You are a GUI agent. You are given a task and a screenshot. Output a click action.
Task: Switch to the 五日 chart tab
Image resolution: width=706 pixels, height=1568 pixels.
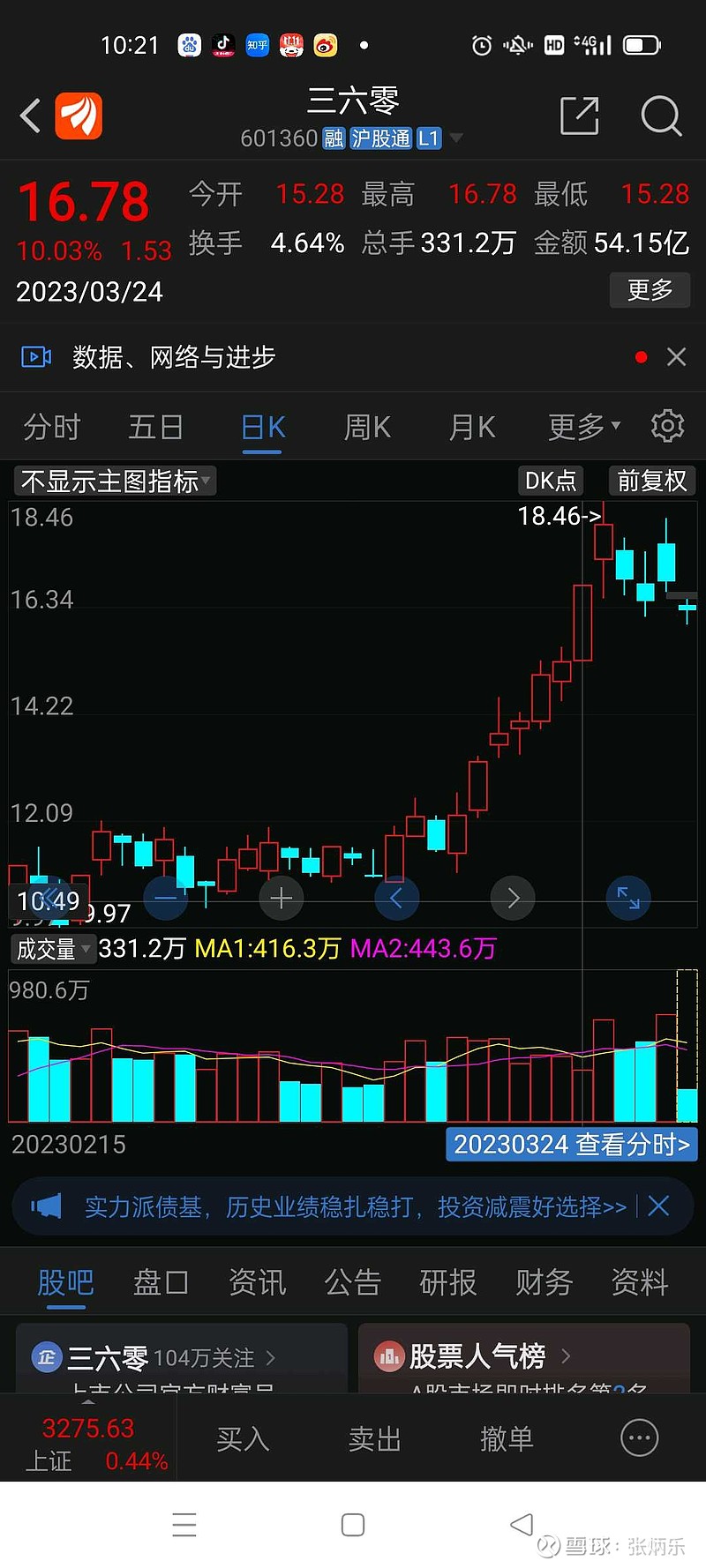156,428
